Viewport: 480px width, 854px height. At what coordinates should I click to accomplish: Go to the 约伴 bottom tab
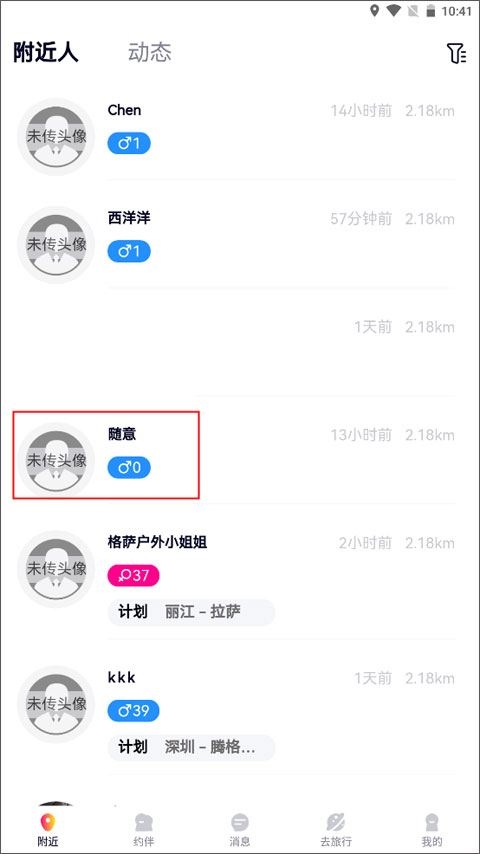(144, 830)
